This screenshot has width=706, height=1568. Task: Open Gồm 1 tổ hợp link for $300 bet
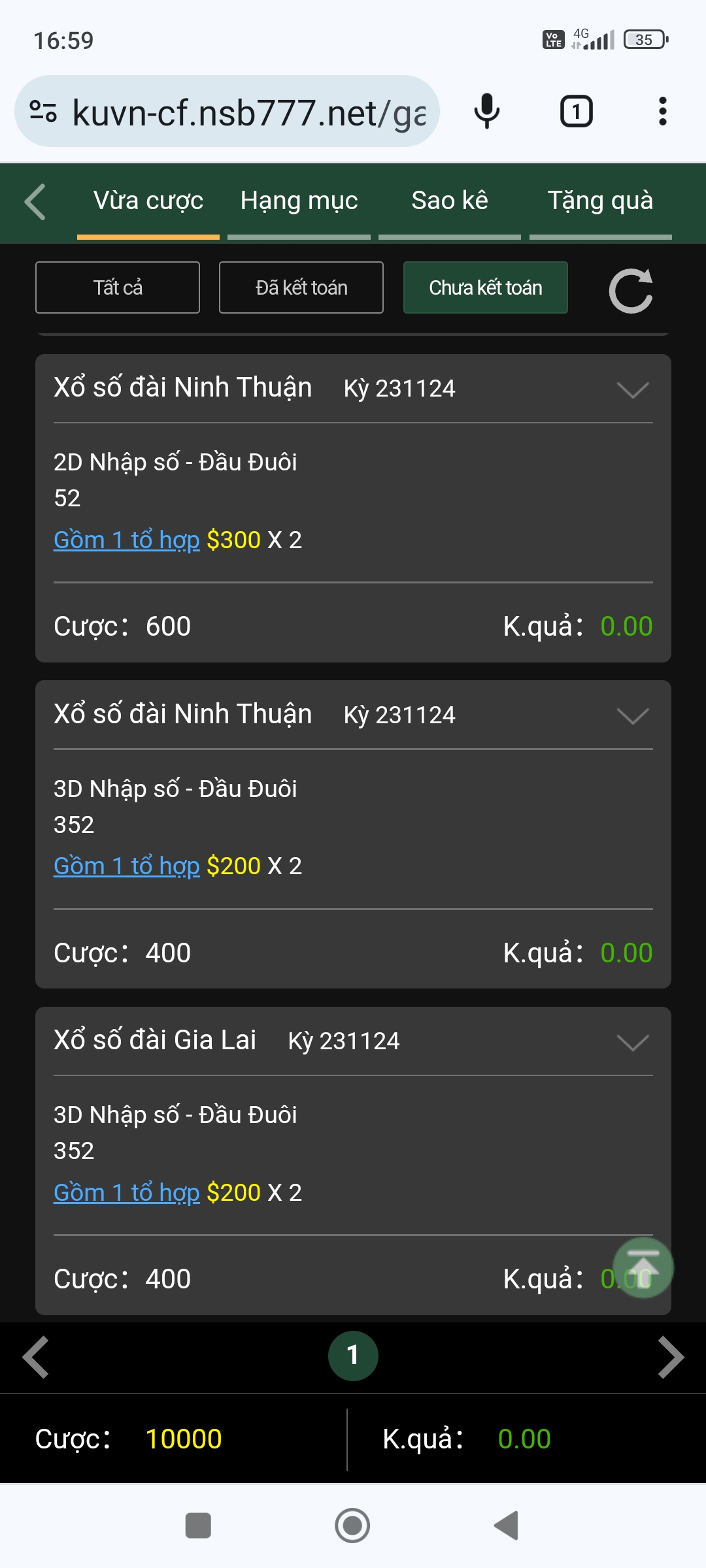pos(127,540)
